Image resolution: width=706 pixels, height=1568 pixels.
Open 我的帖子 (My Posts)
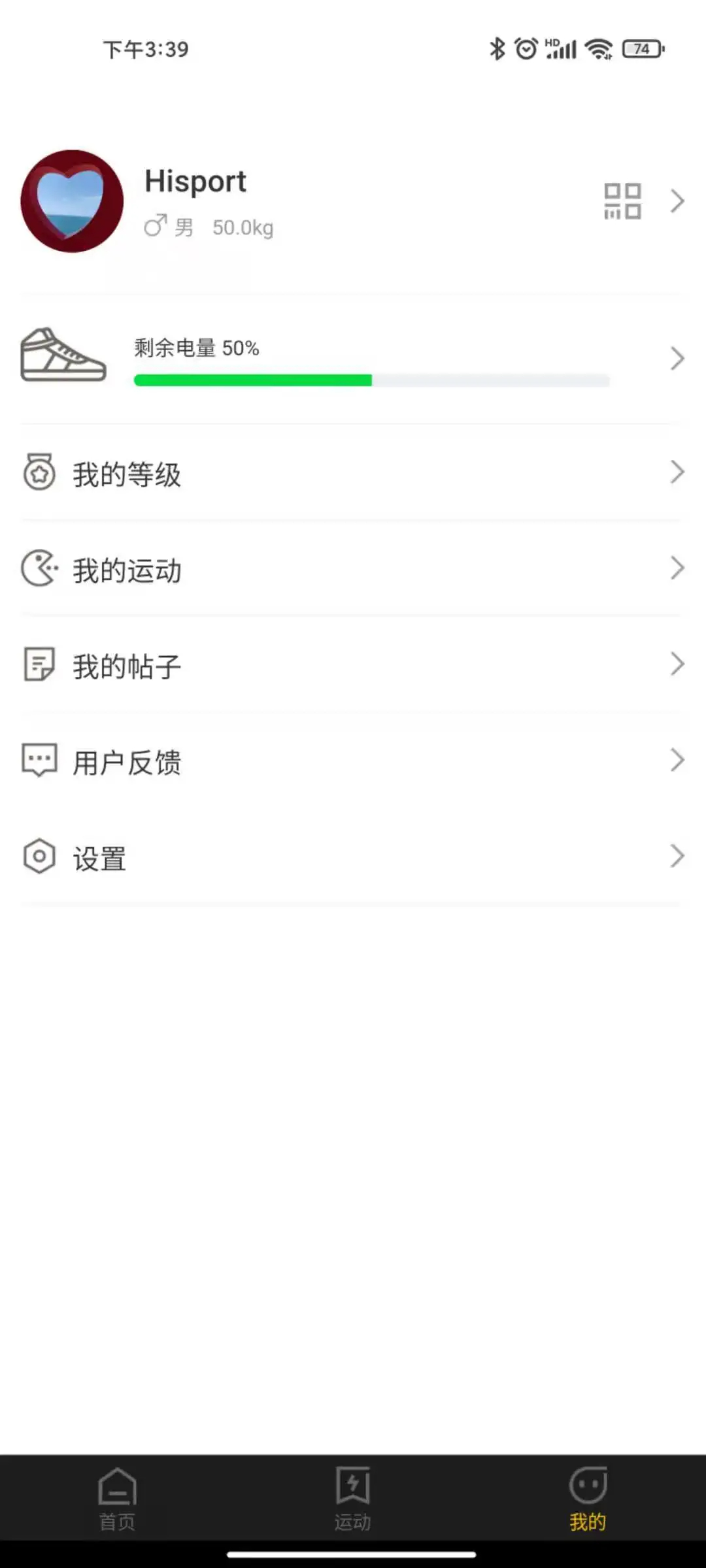tap(353, 665)
